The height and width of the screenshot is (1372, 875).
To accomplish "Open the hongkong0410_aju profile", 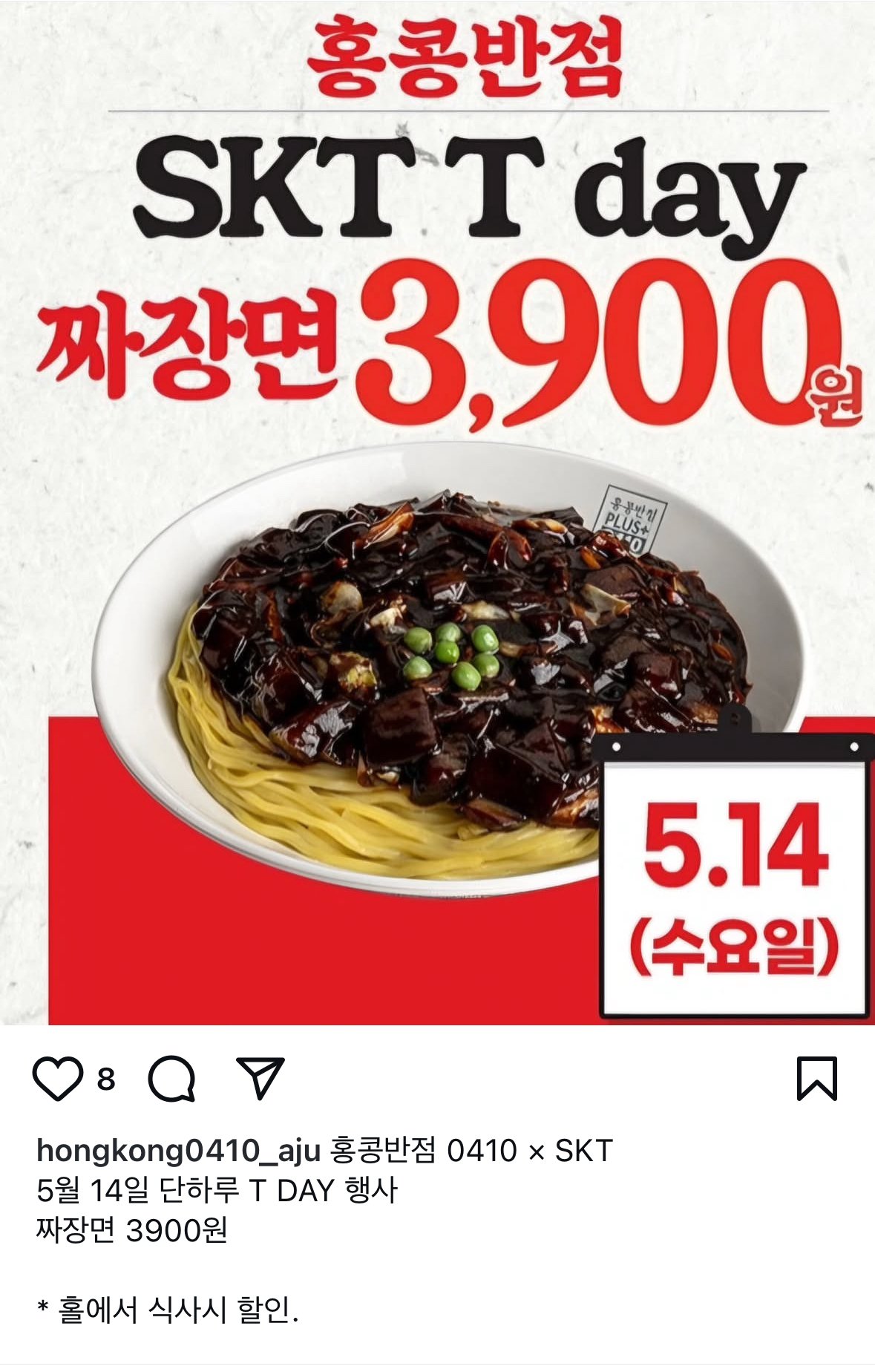I will coord(178,1151).
